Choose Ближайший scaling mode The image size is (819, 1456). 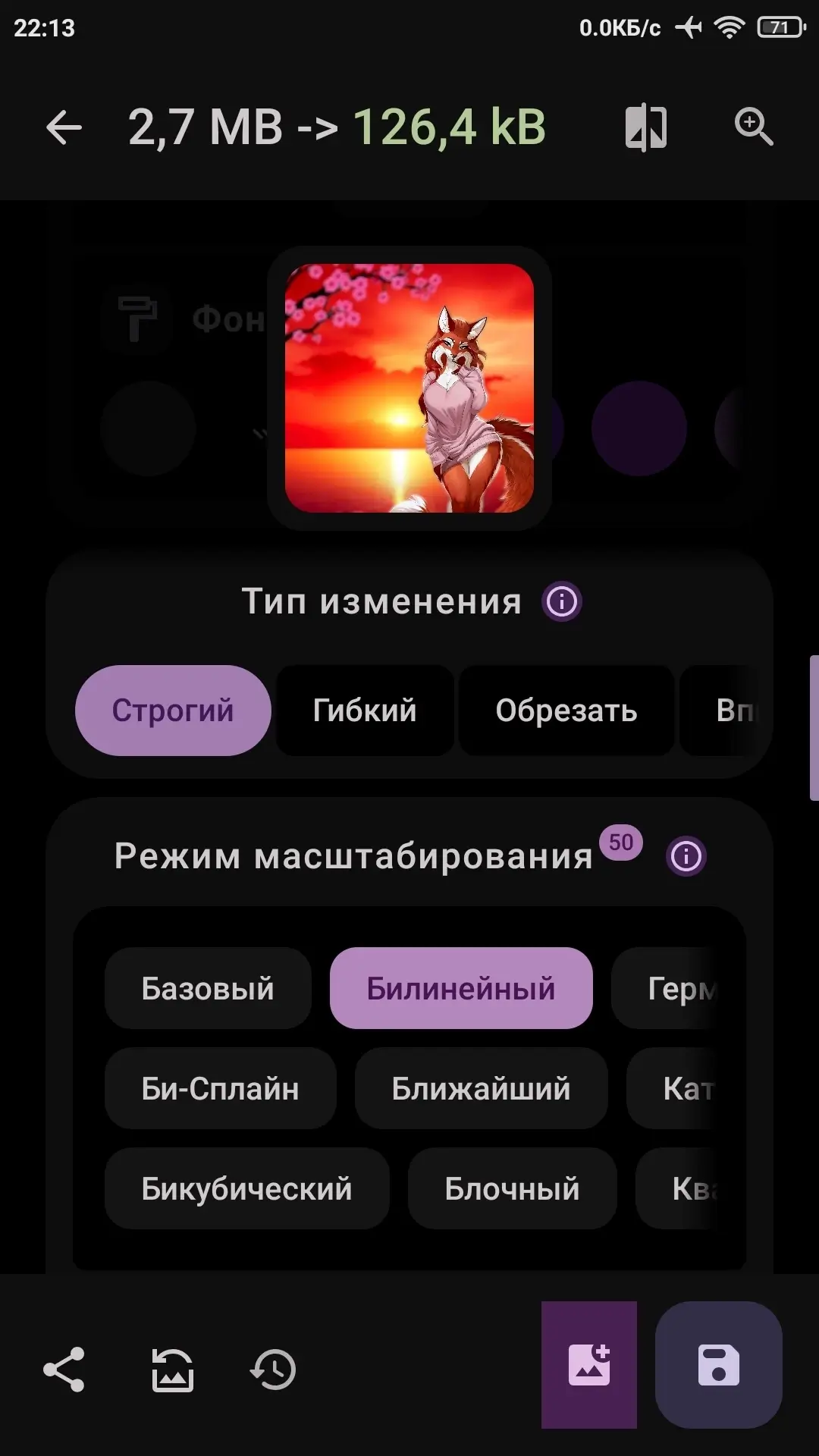(x=481, y=1088)
